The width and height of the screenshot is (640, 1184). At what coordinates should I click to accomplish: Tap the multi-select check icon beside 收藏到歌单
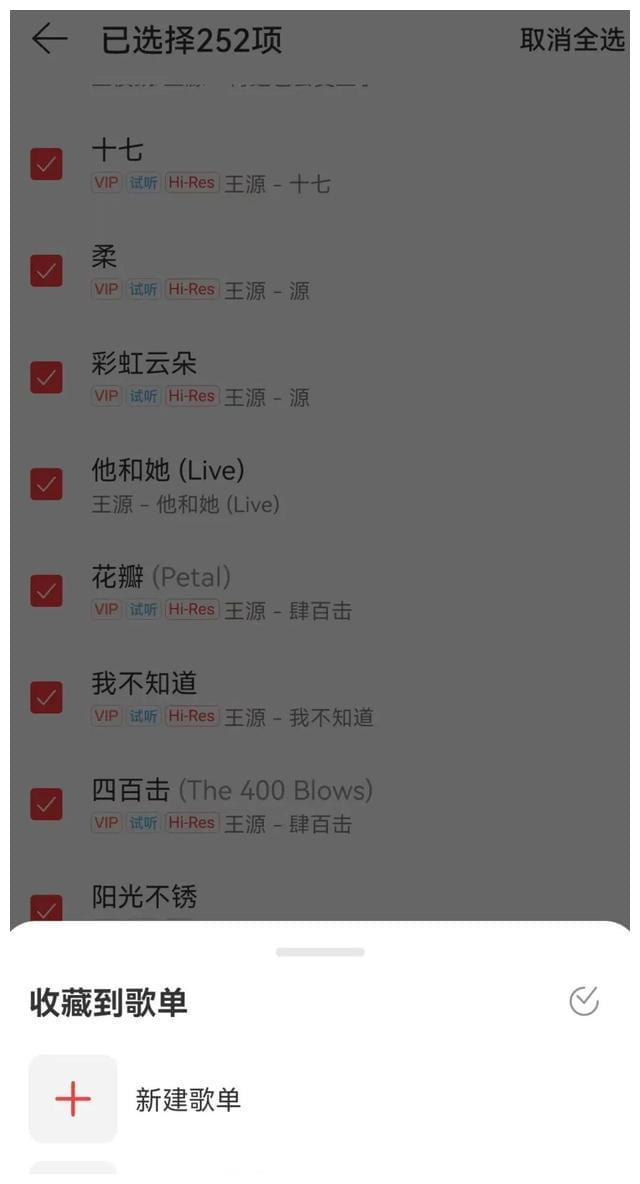pyautogui.click(x=583, y=1001)
